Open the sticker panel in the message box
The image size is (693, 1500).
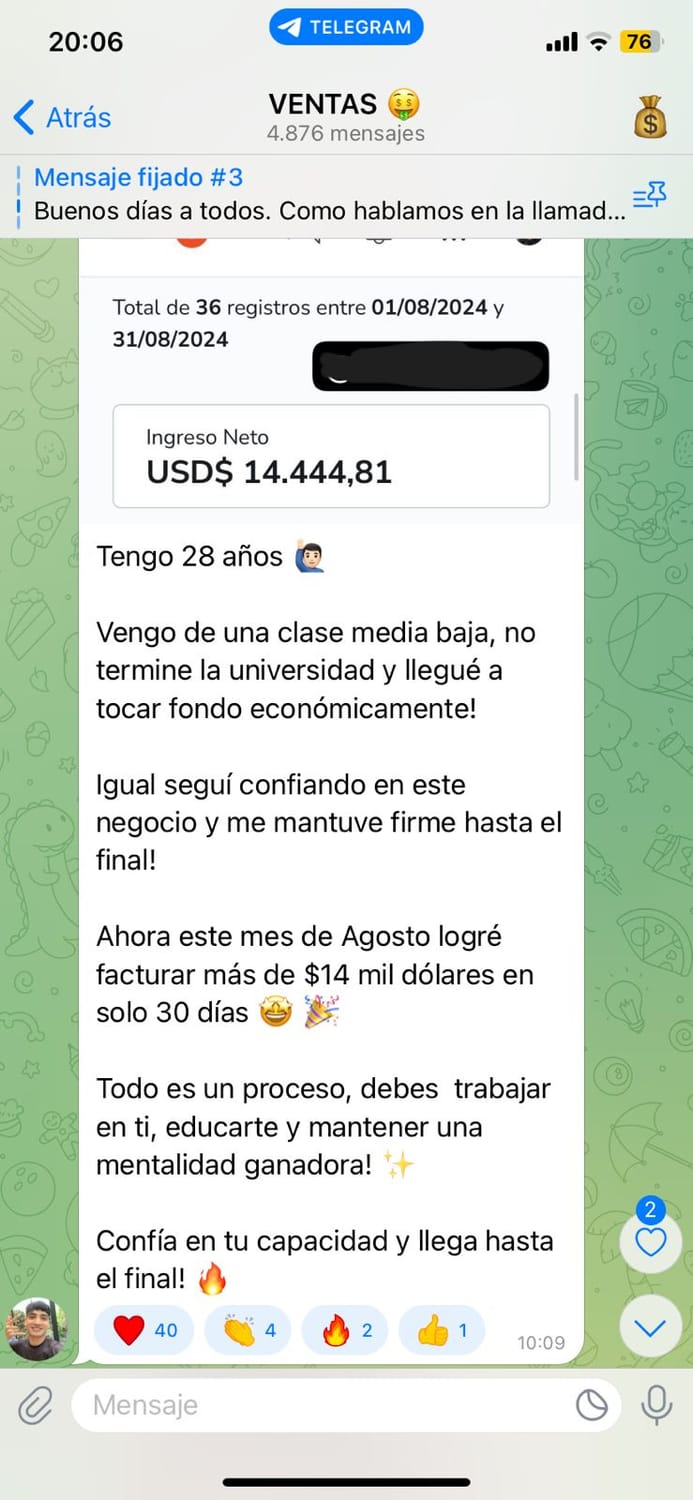click(x=592, y=1406)
